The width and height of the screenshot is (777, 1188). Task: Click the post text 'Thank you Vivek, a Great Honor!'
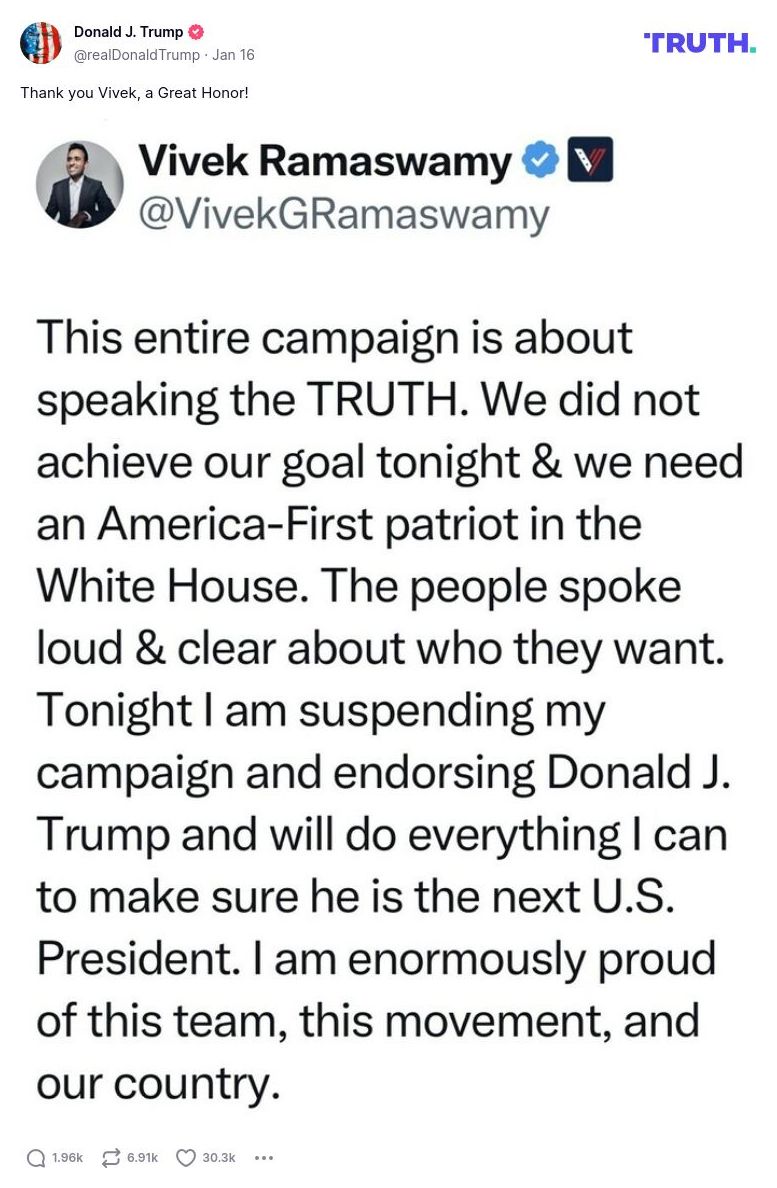(x=134, y=92)
